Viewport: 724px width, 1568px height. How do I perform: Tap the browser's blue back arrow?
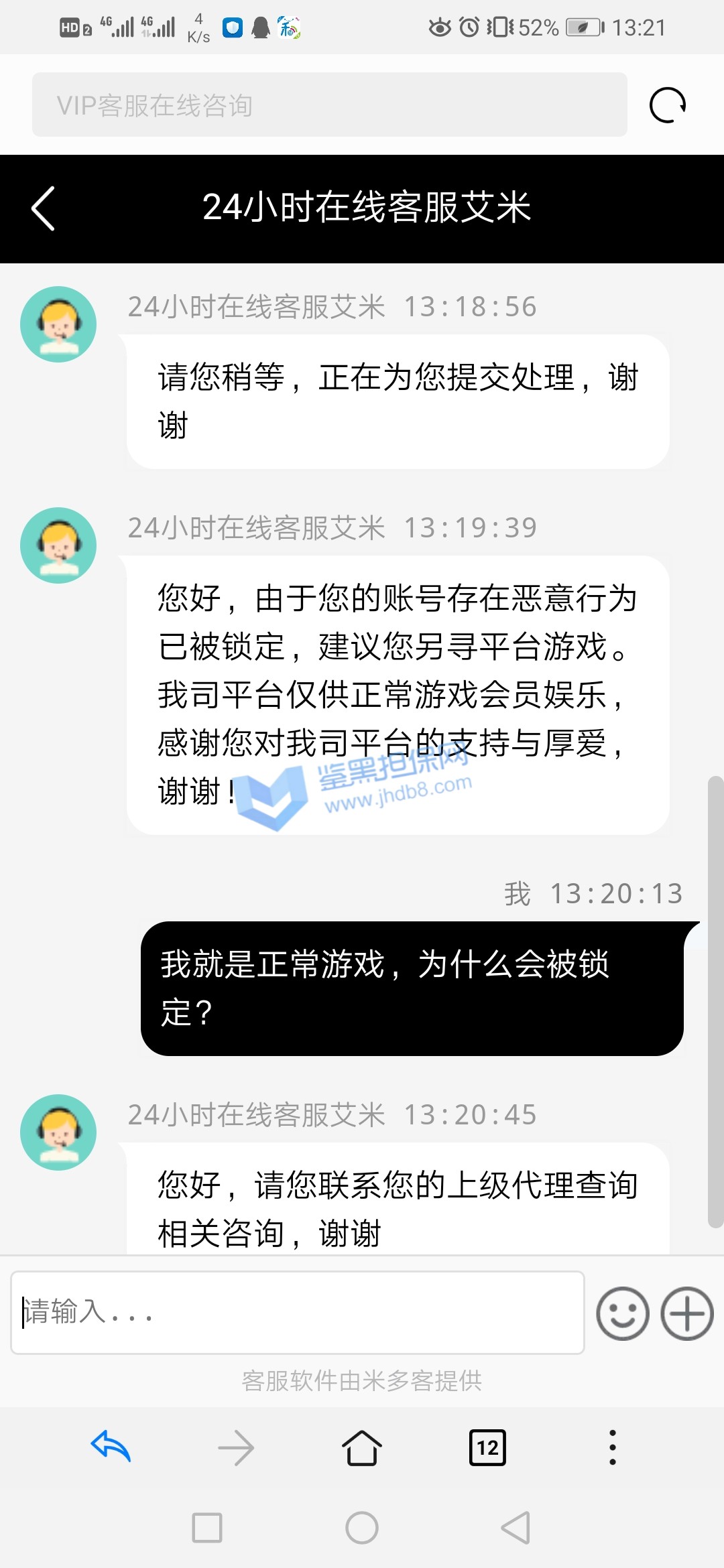pos(111,1447)
